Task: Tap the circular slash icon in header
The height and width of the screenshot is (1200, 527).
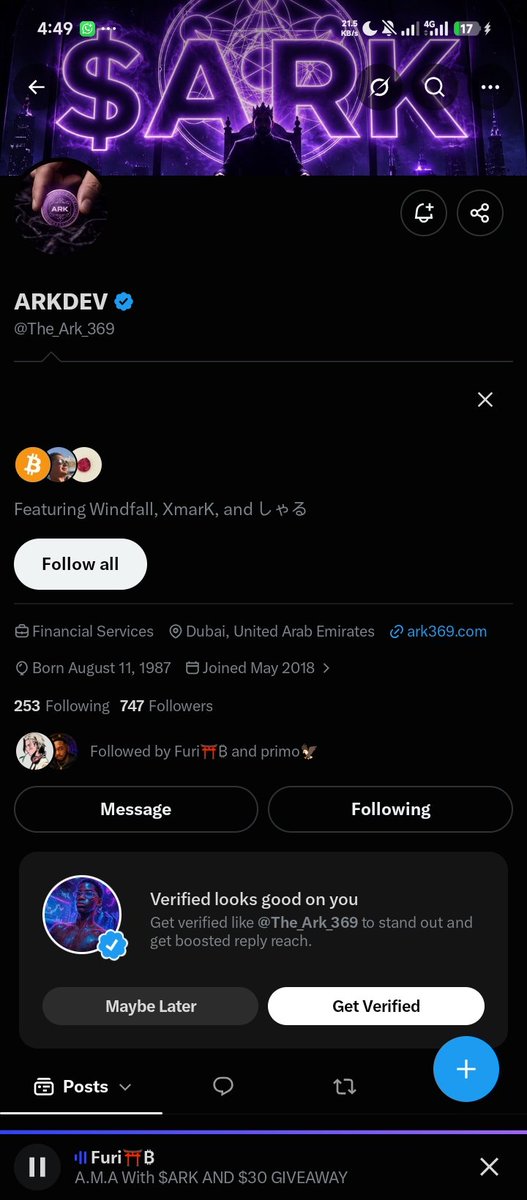Action: 379,87
